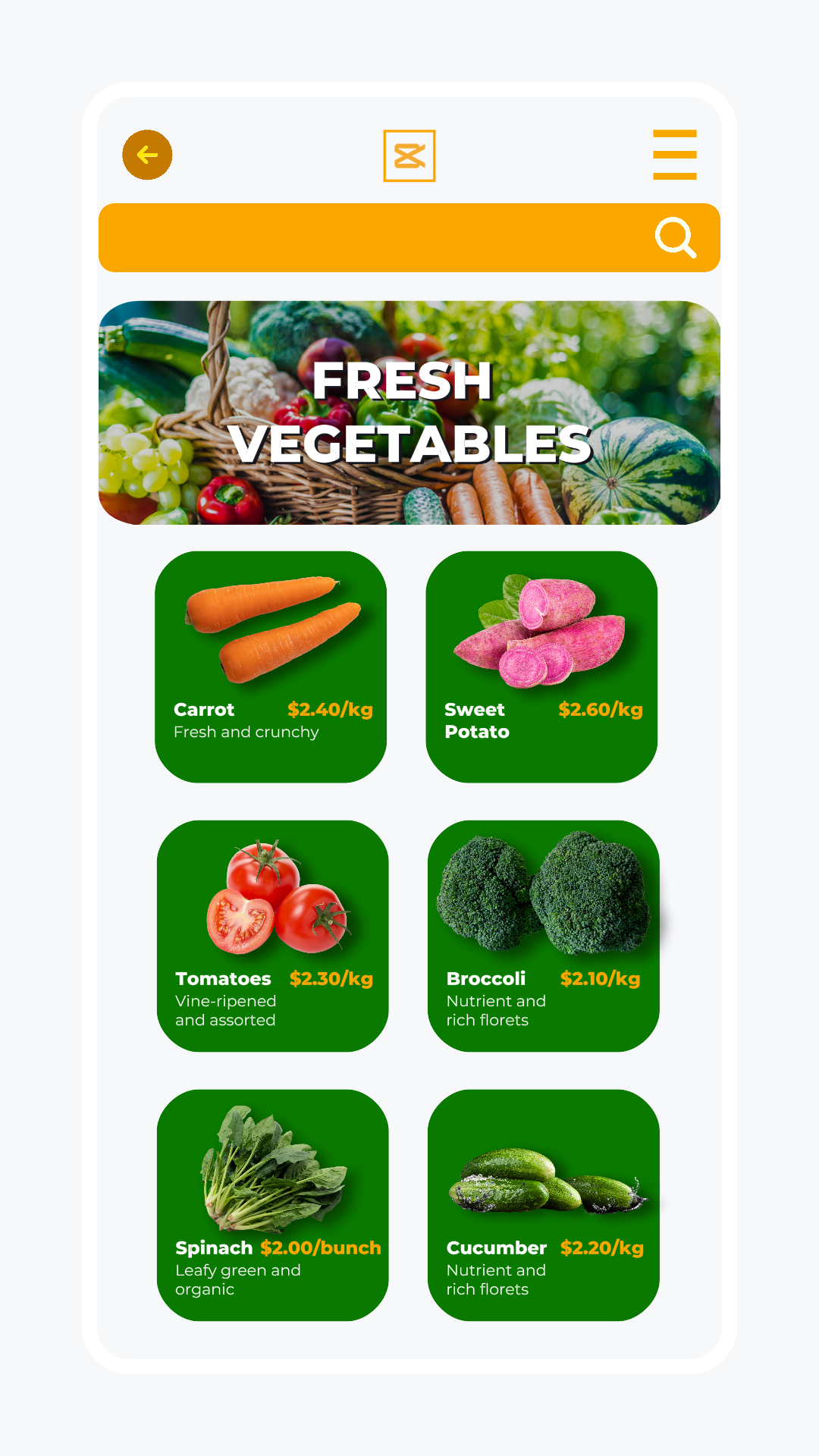This screenshot has width=819, height=1456.
Task: Open the Cucumber product card
Action: tap(543, 1205)
